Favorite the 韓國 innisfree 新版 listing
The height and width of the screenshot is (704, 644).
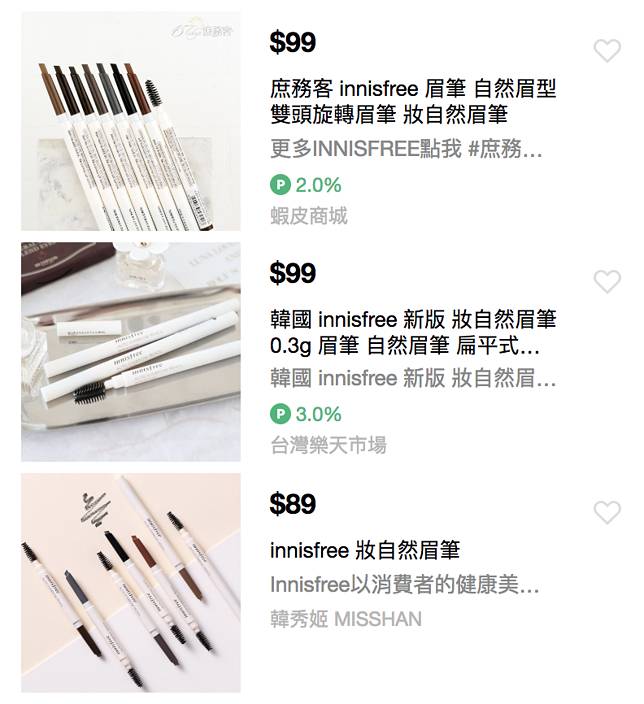pyautogui.click(x=607, y=282)
